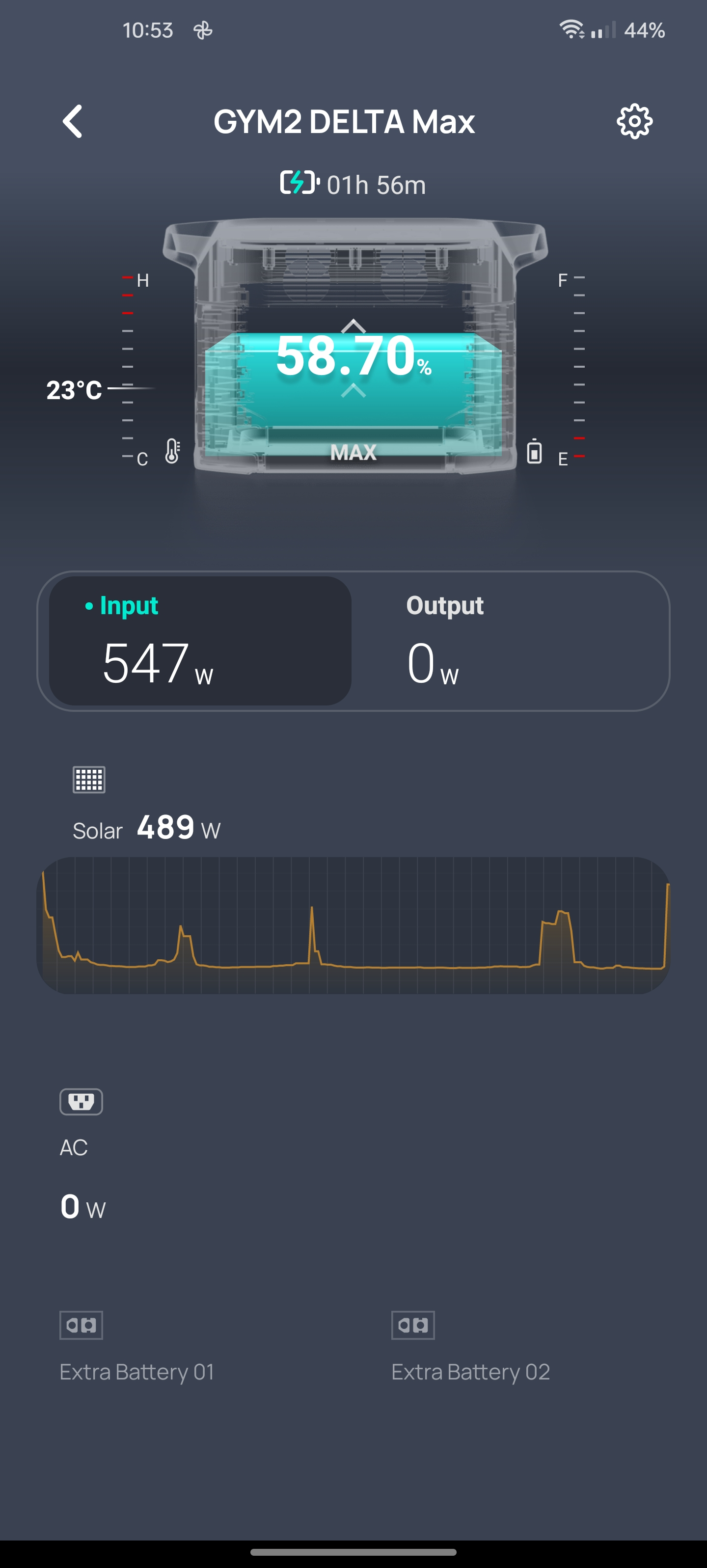
Task: Open the Solar input graph
Action: (353, 925)
